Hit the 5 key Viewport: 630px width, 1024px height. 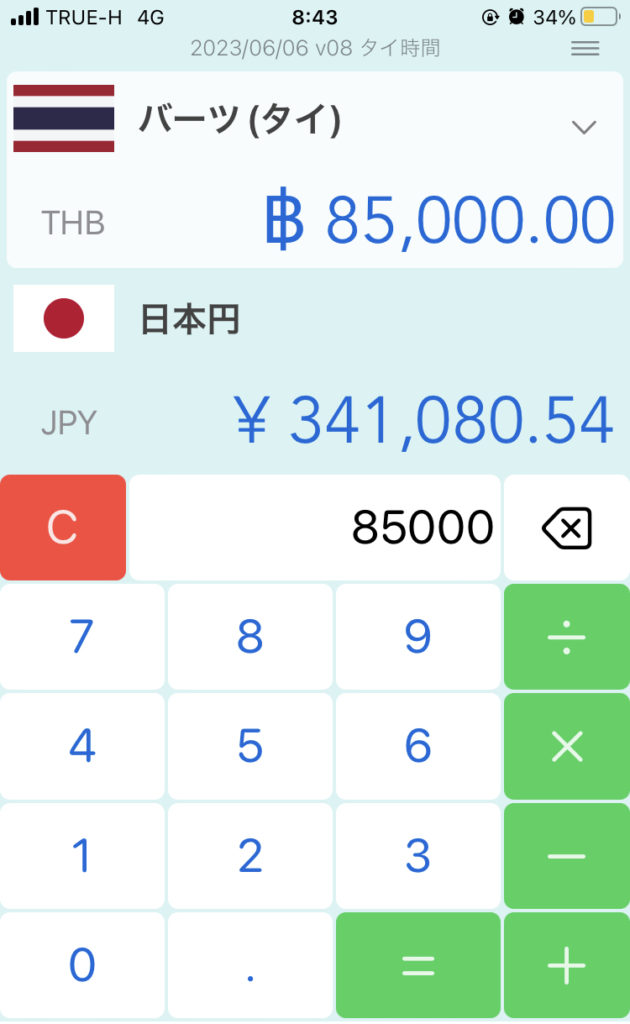point(250,746)
